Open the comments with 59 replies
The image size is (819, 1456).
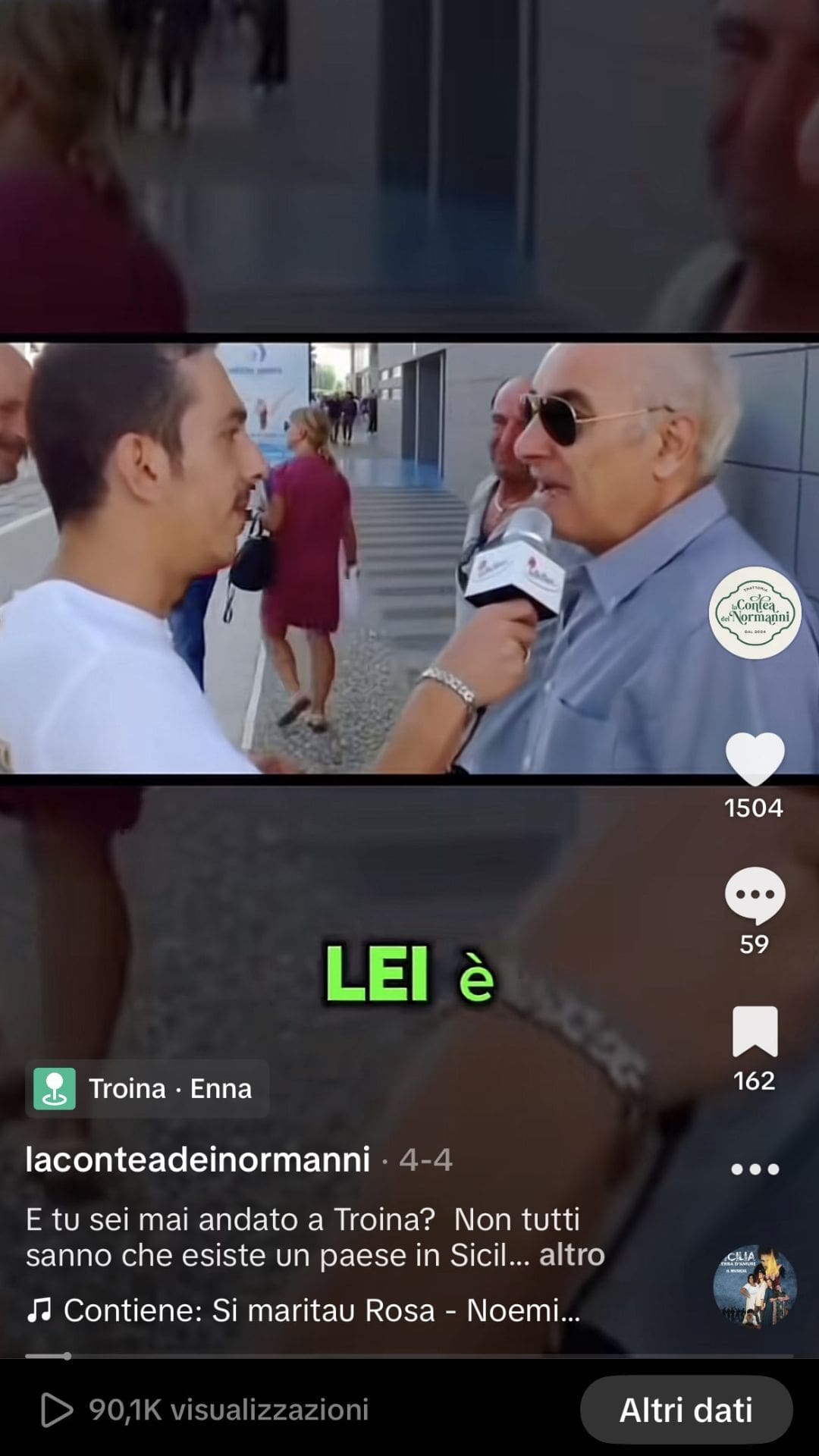755,896
